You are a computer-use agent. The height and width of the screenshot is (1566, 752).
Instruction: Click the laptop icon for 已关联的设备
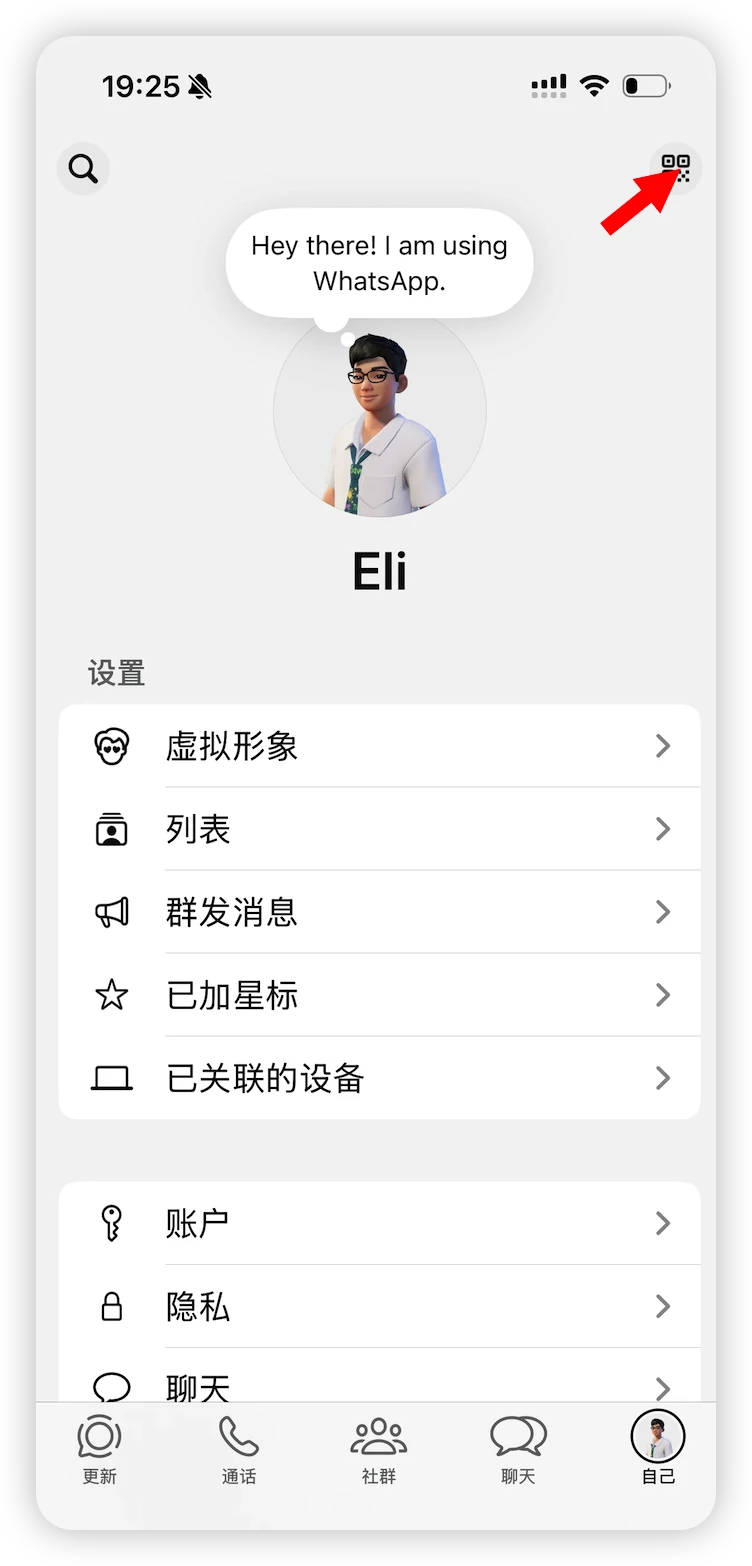pos(112,1078)
